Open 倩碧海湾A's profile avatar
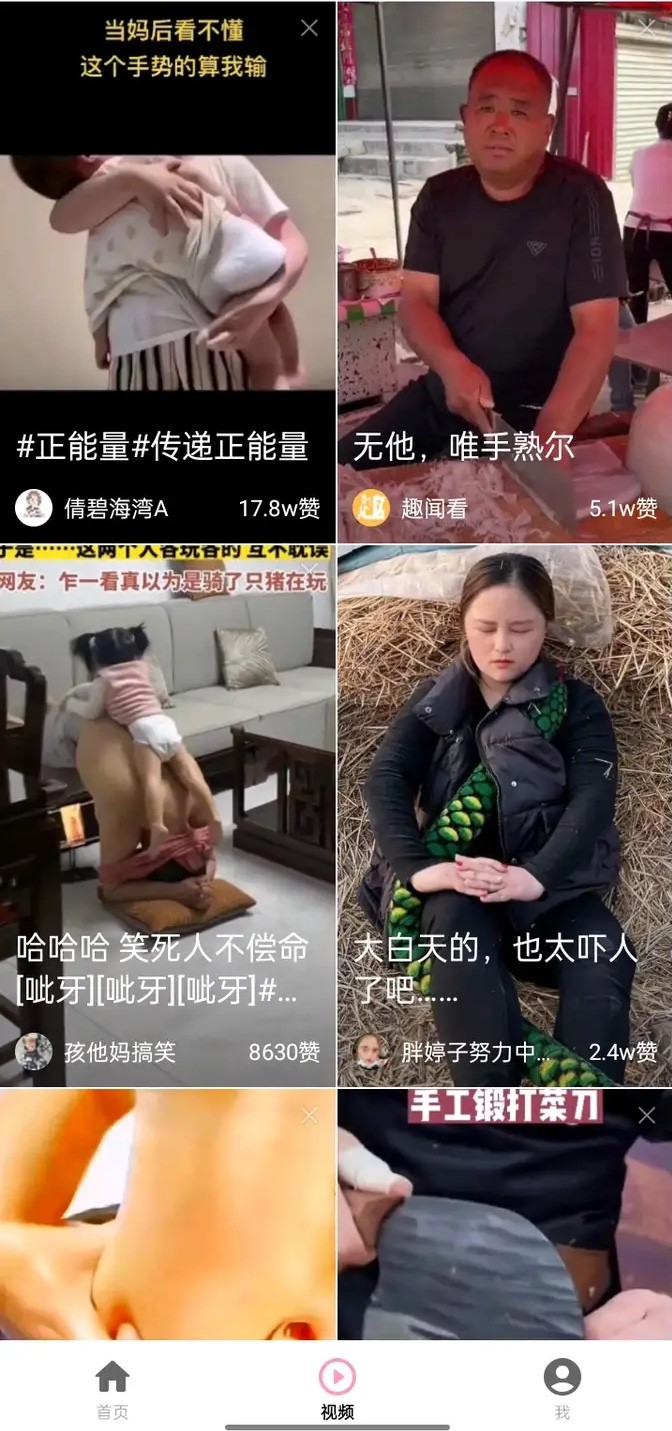The width and height of the screenshot is (672, 1431). pyautogui.click(x=34, y=508)
